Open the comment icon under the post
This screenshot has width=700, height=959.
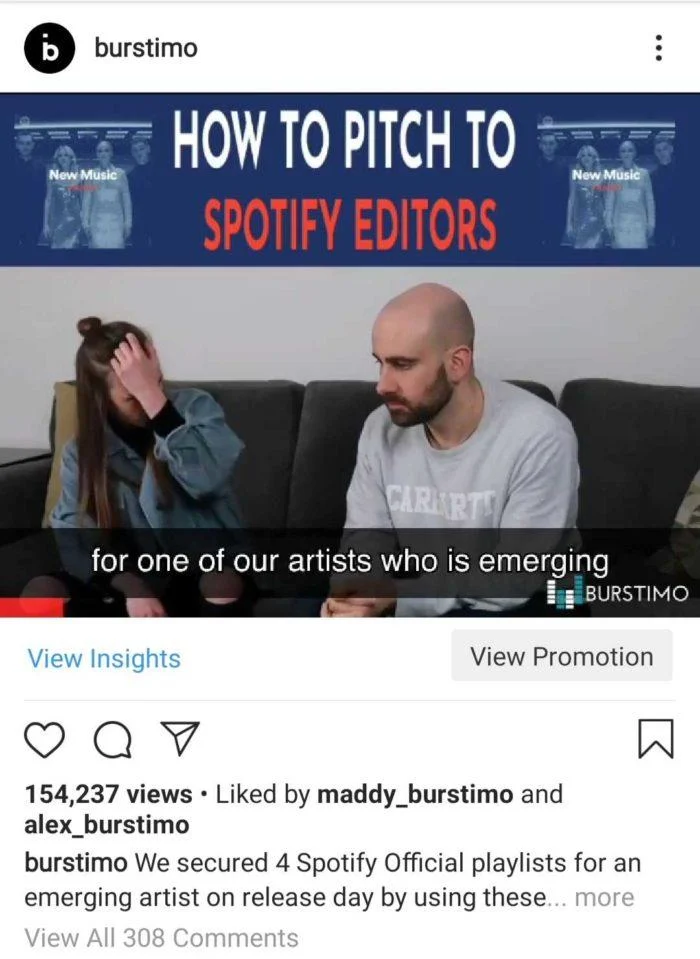point(110,740)
